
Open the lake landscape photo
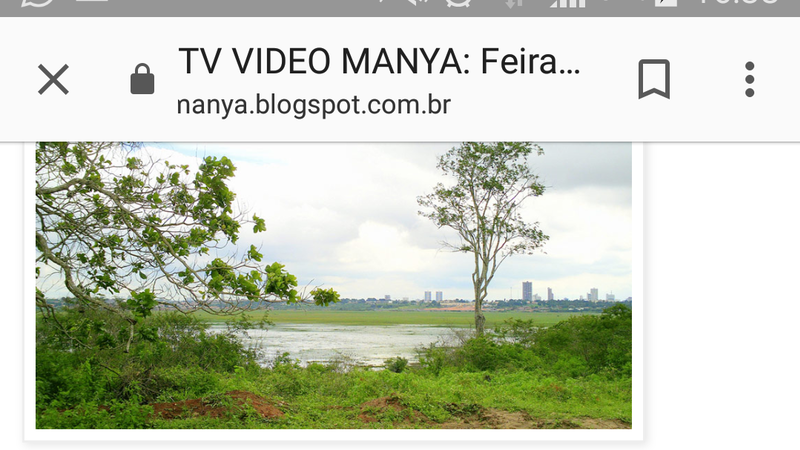pos(333,285)
